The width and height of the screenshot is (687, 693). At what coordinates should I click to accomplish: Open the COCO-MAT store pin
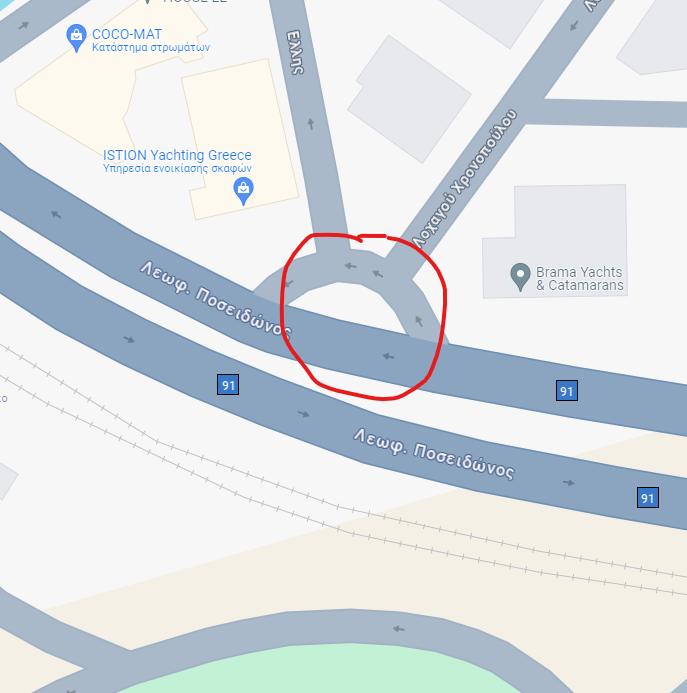pos(75,38)
